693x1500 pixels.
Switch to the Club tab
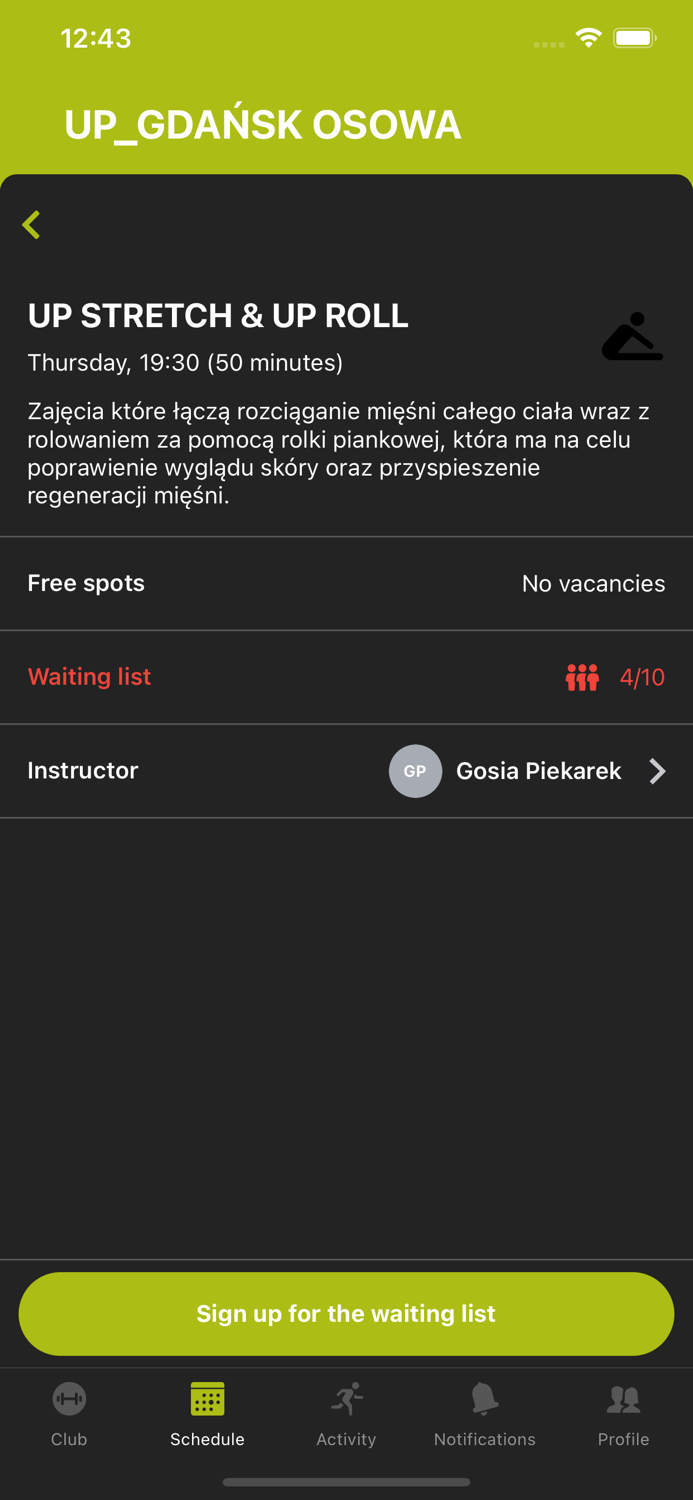tap(69, 1414)
